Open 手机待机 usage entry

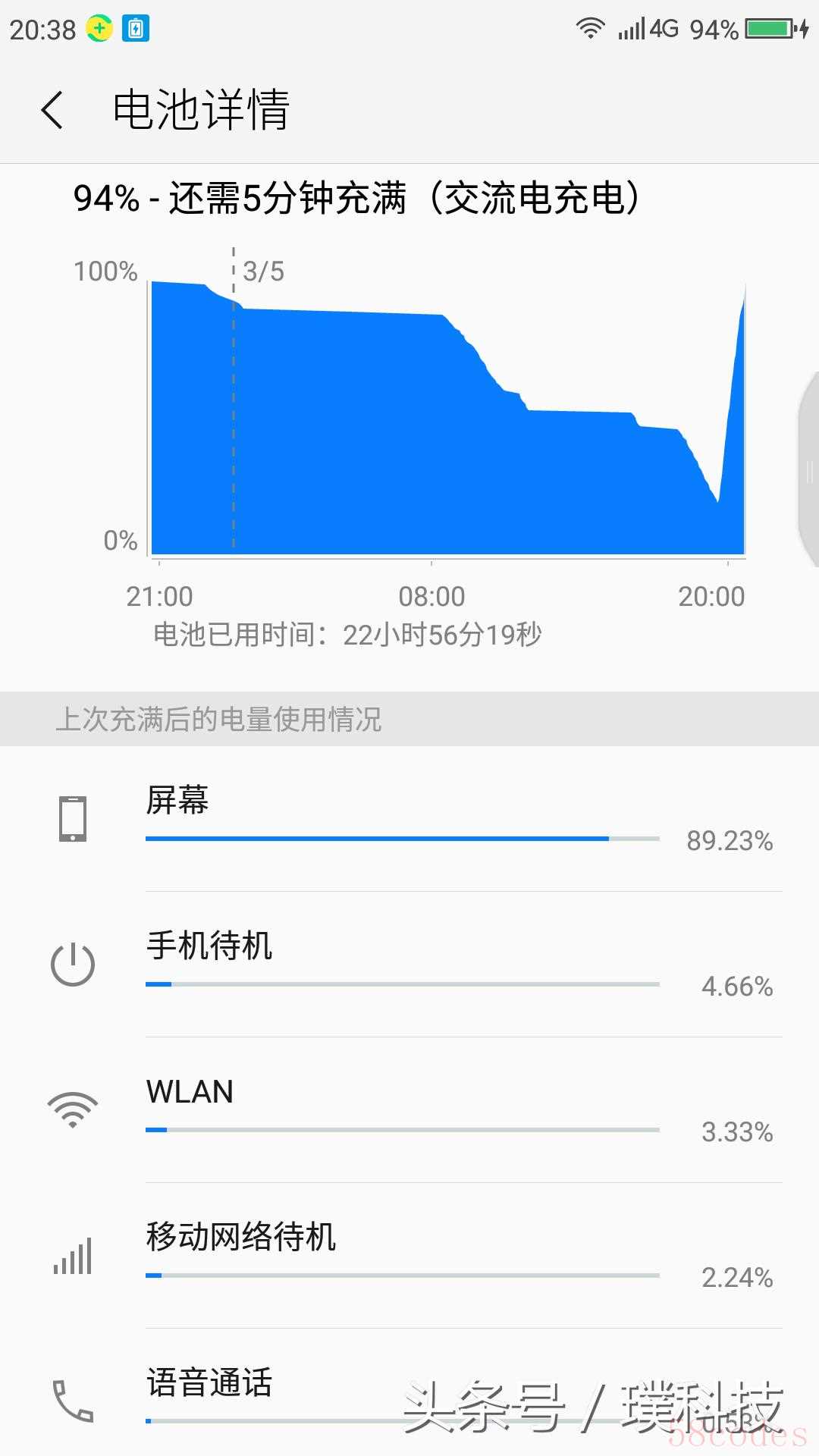409,965
